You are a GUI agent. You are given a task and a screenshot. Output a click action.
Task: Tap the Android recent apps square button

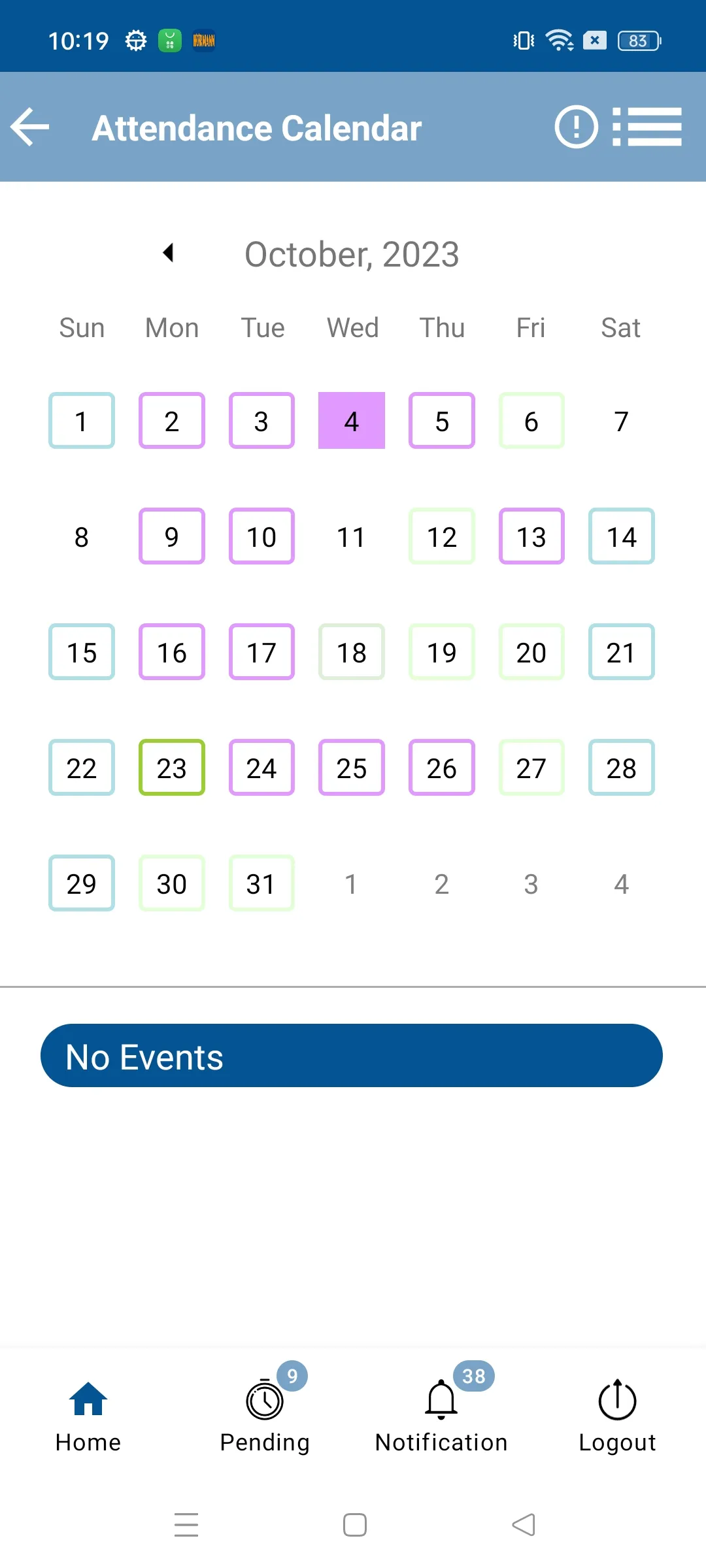(353, 1524)
